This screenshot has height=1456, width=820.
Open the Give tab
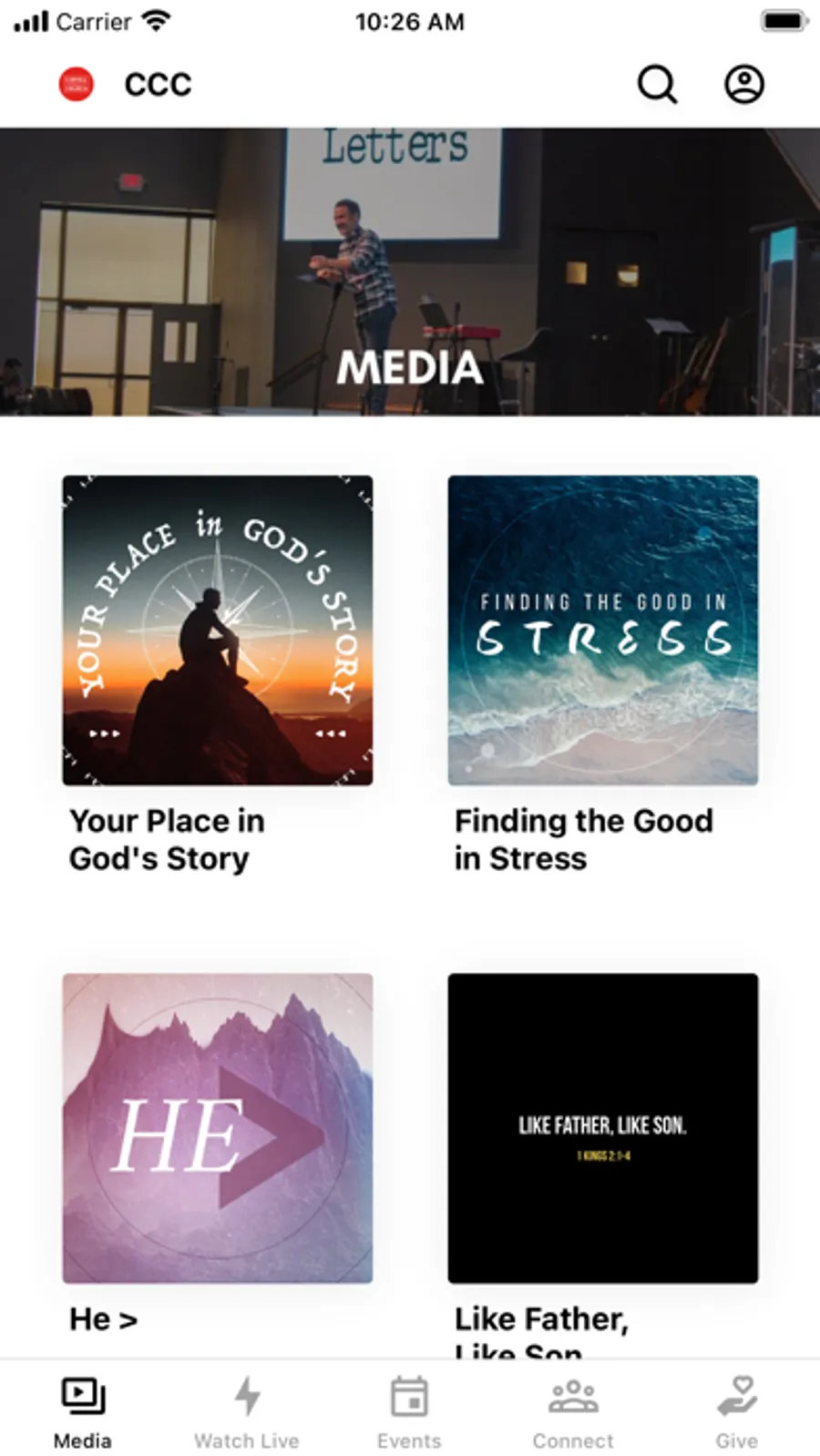click(x=736, y=1410)
